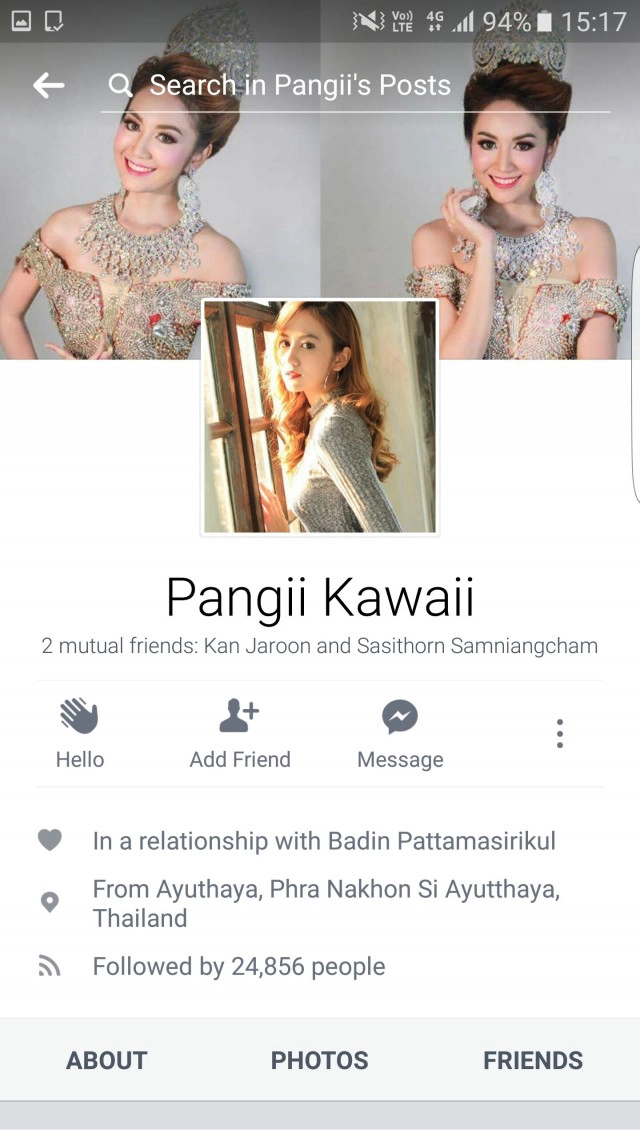Open the three-dot more options menu
Image resolution: width=640 pixels, height=1138 pixels.
coord(560,733)
